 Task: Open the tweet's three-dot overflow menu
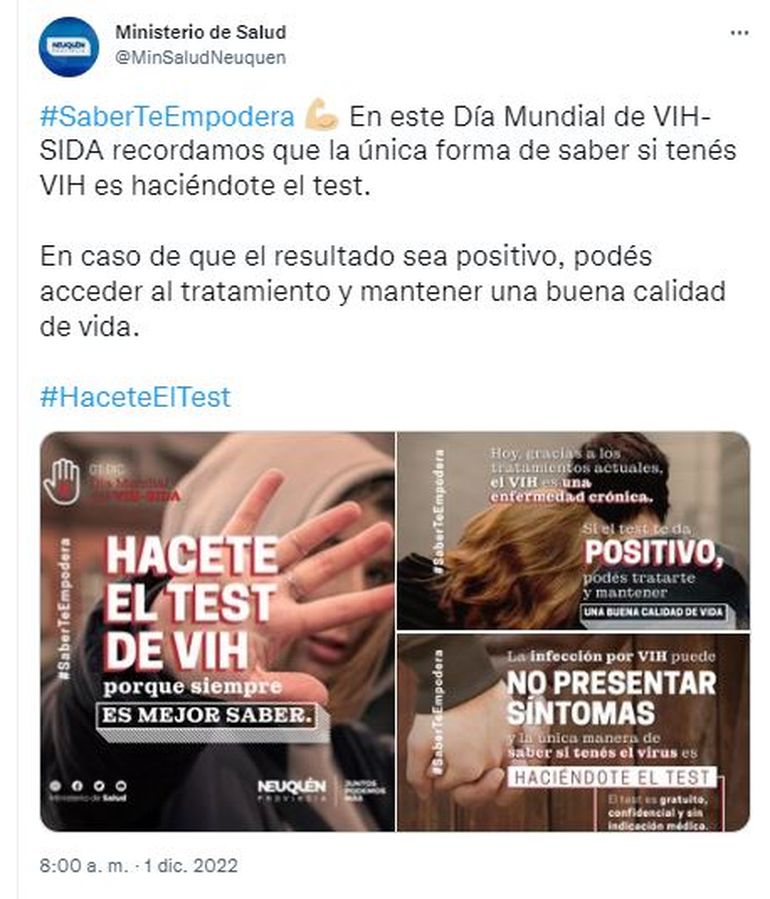739,33
